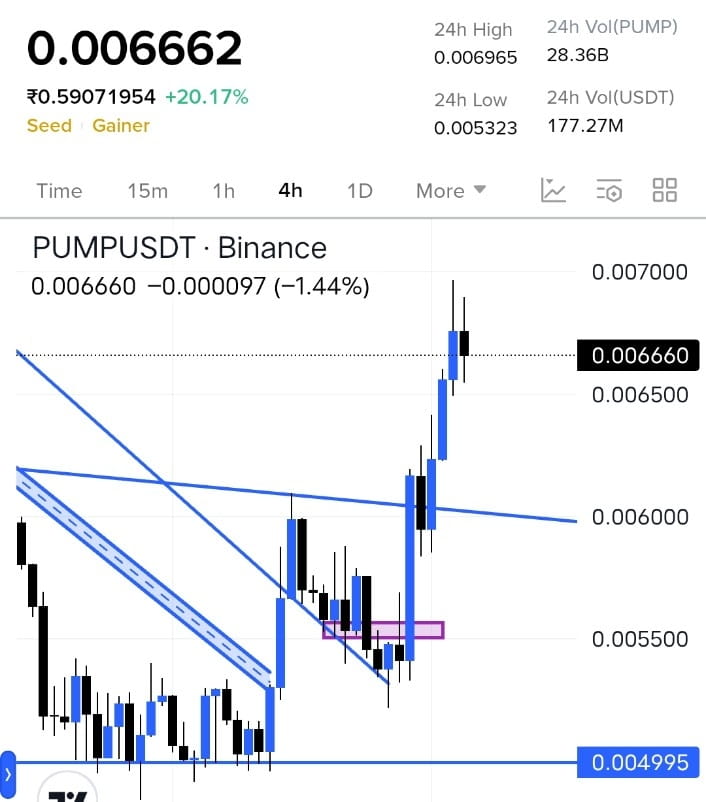The image size is (706, 802).
Task: Switch chart to the 1h timeframe
Action: pyautogui.click(x=223, y=191)
